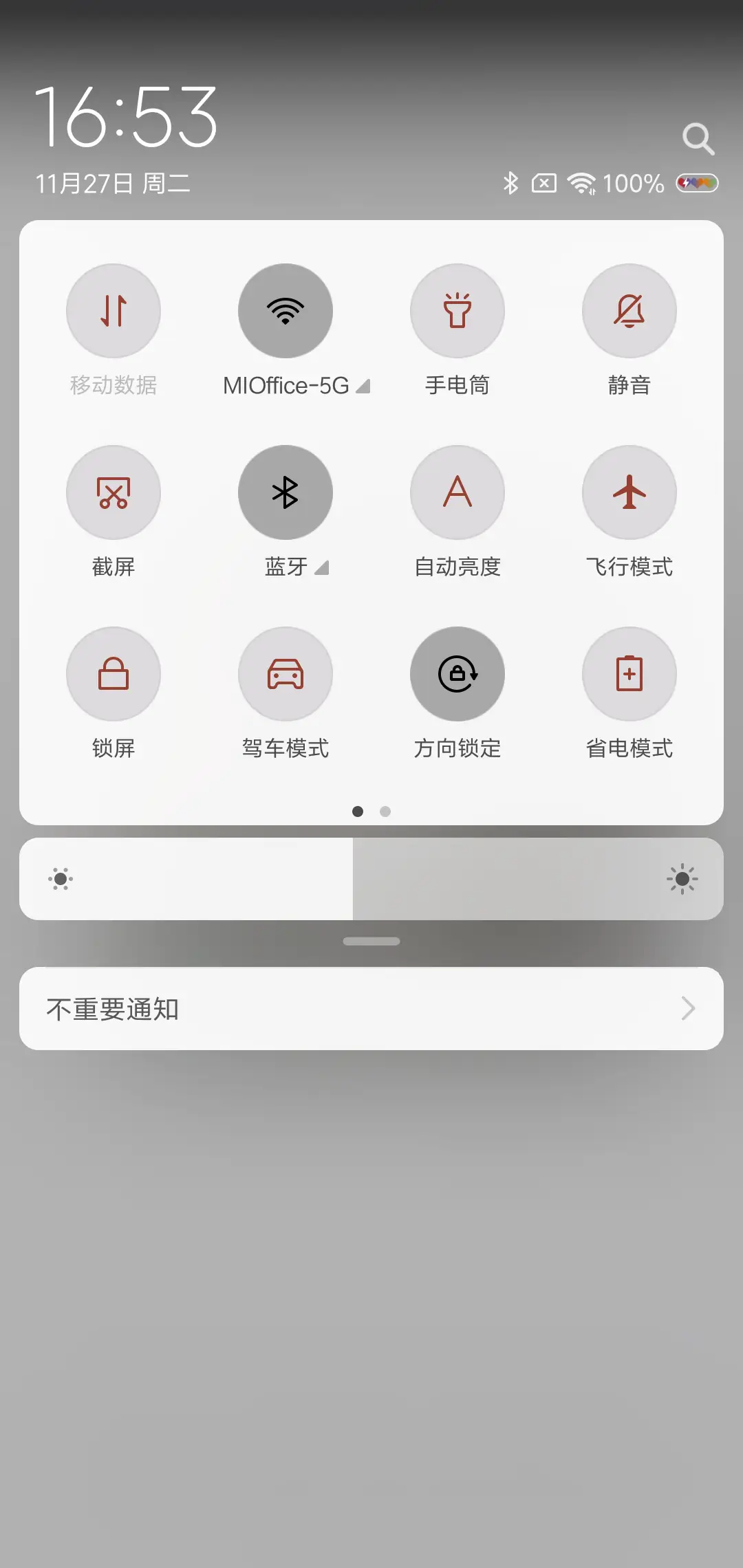
Task: Expand Bluetooth device list
Action: [321, 568]
